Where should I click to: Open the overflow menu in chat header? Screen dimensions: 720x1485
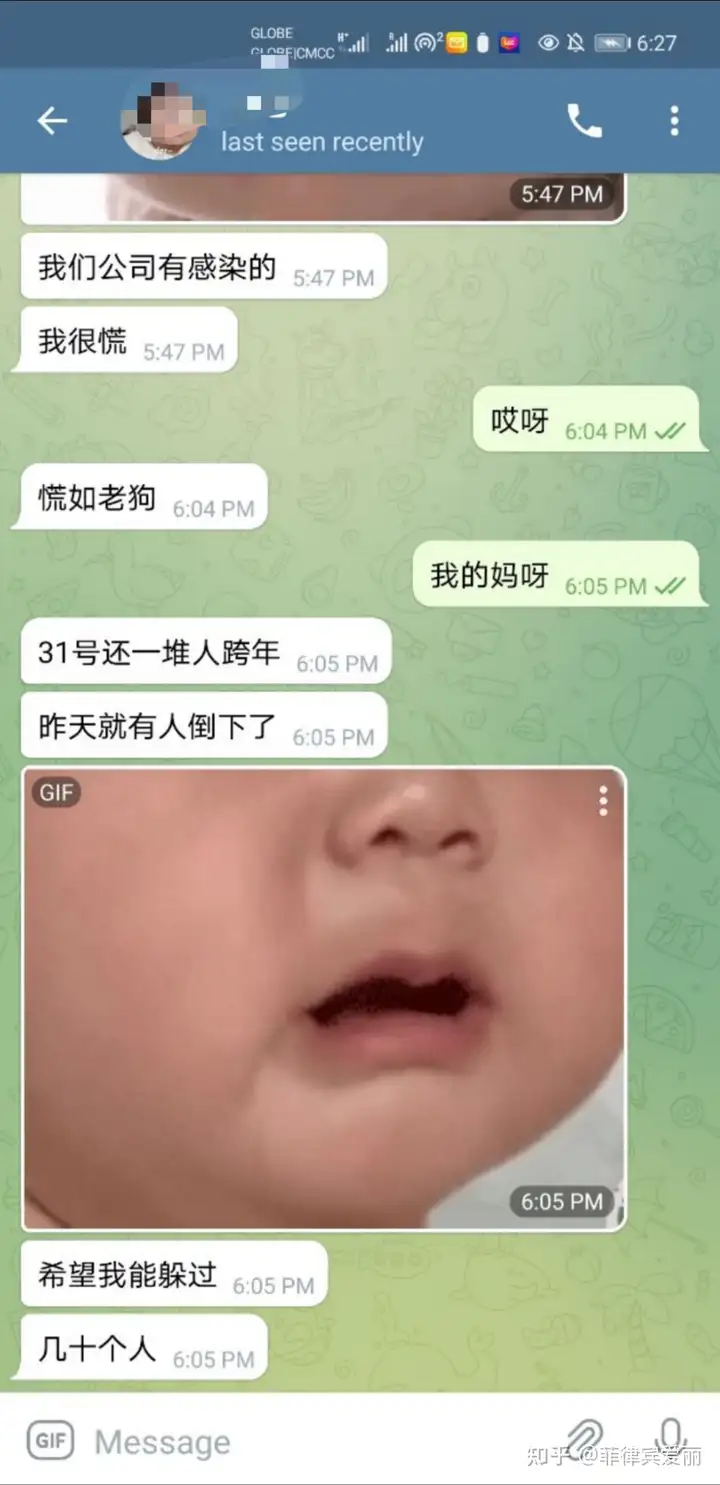click(674, 121)
